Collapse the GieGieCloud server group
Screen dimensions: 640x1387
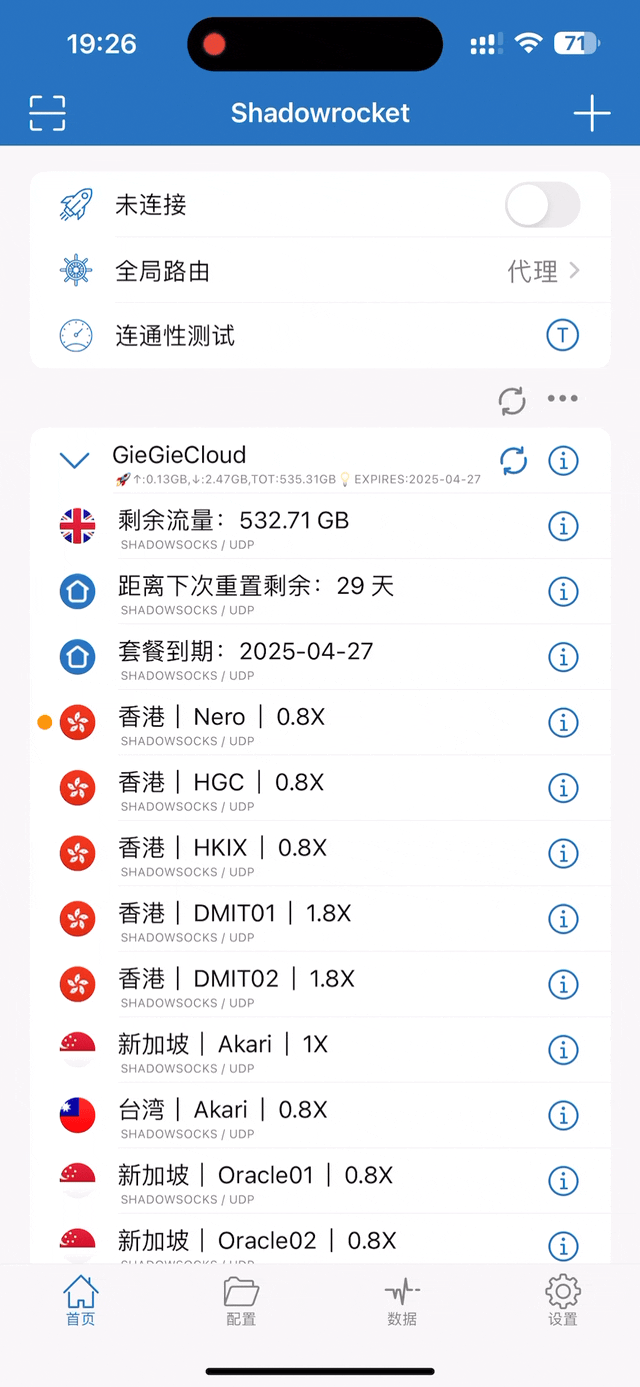click(75, 461)
